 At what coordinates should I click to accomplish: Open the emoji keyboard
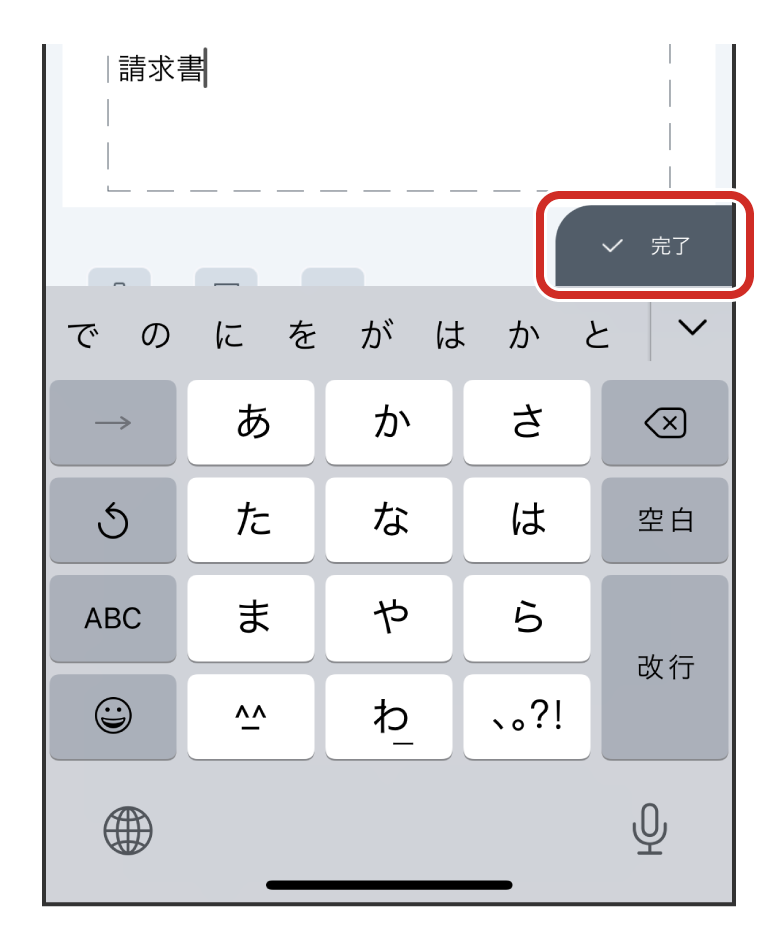coord(113,715)
